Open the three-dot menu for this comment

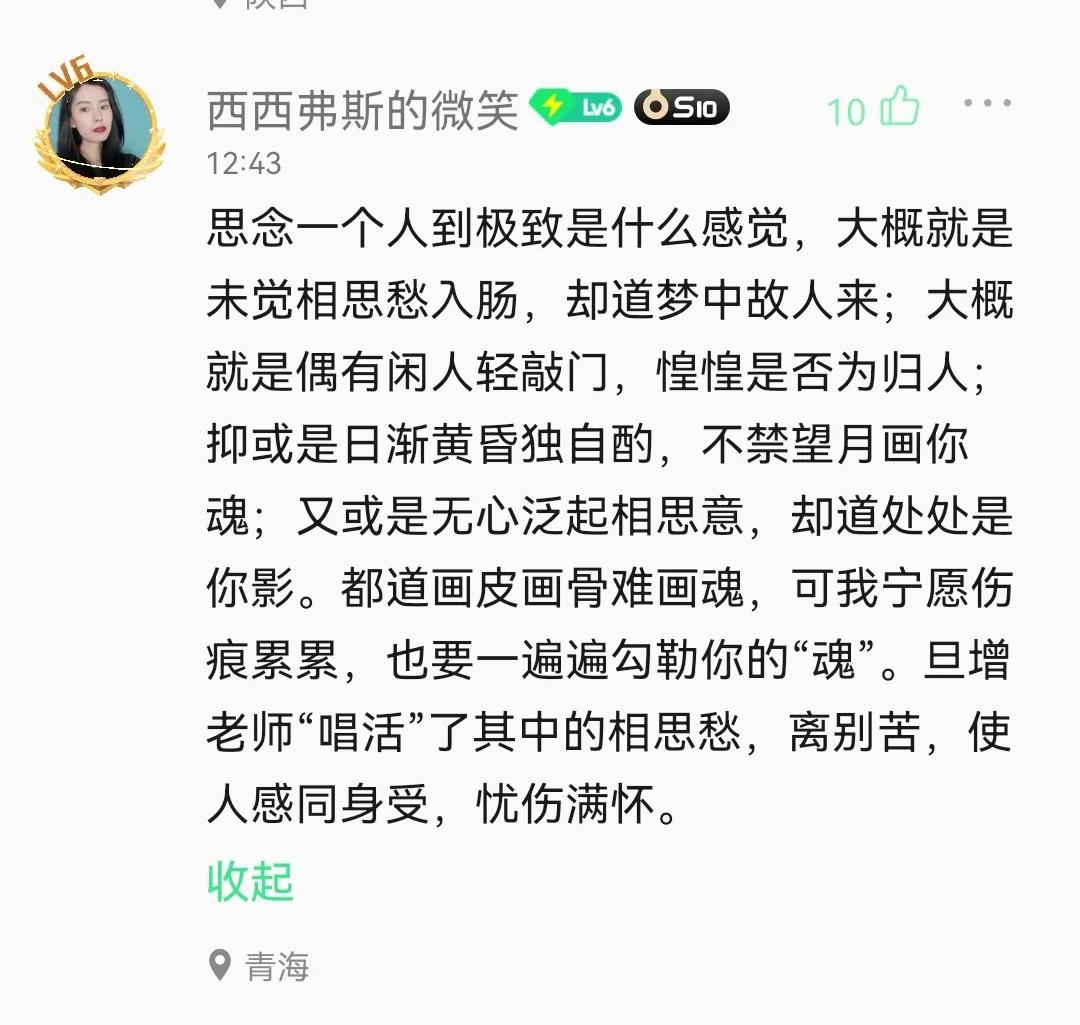(986, 103)
